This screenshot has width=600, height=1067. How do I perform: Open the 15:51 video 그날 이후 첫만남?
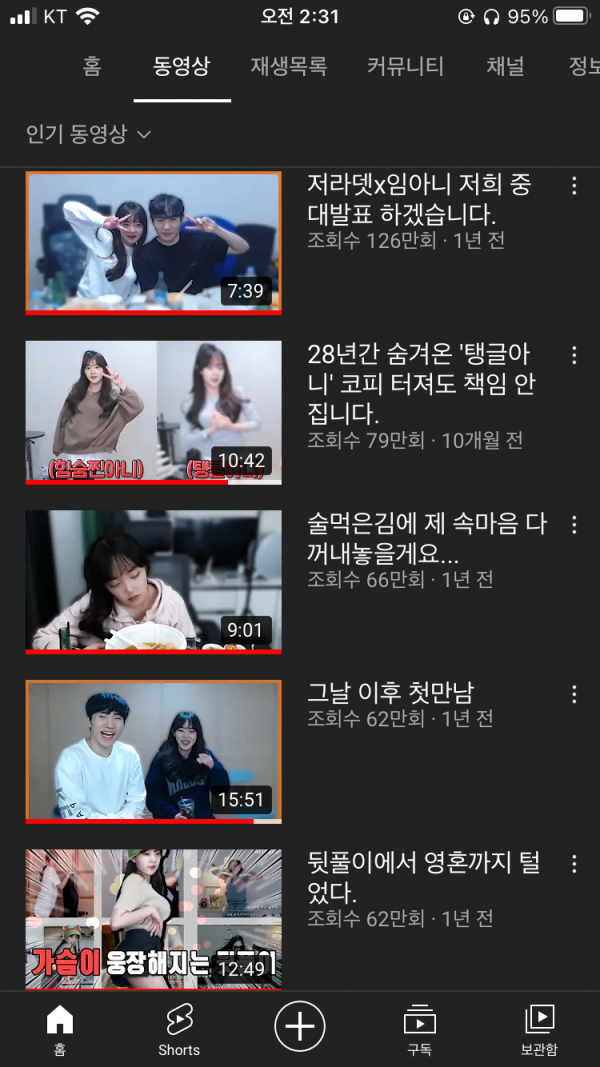[x=153, y=750]
